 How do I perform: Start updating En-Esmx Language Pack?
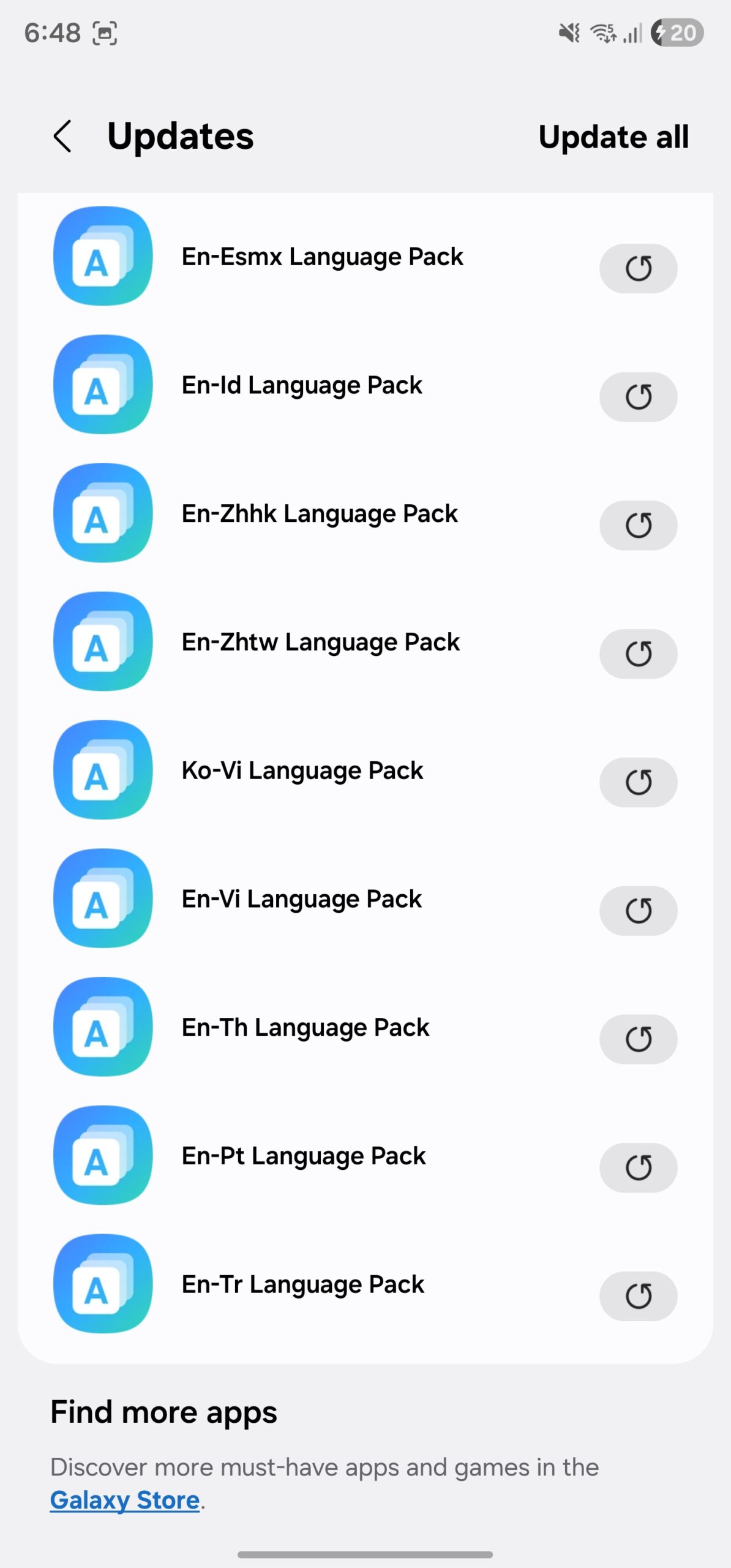pos(639,268)
